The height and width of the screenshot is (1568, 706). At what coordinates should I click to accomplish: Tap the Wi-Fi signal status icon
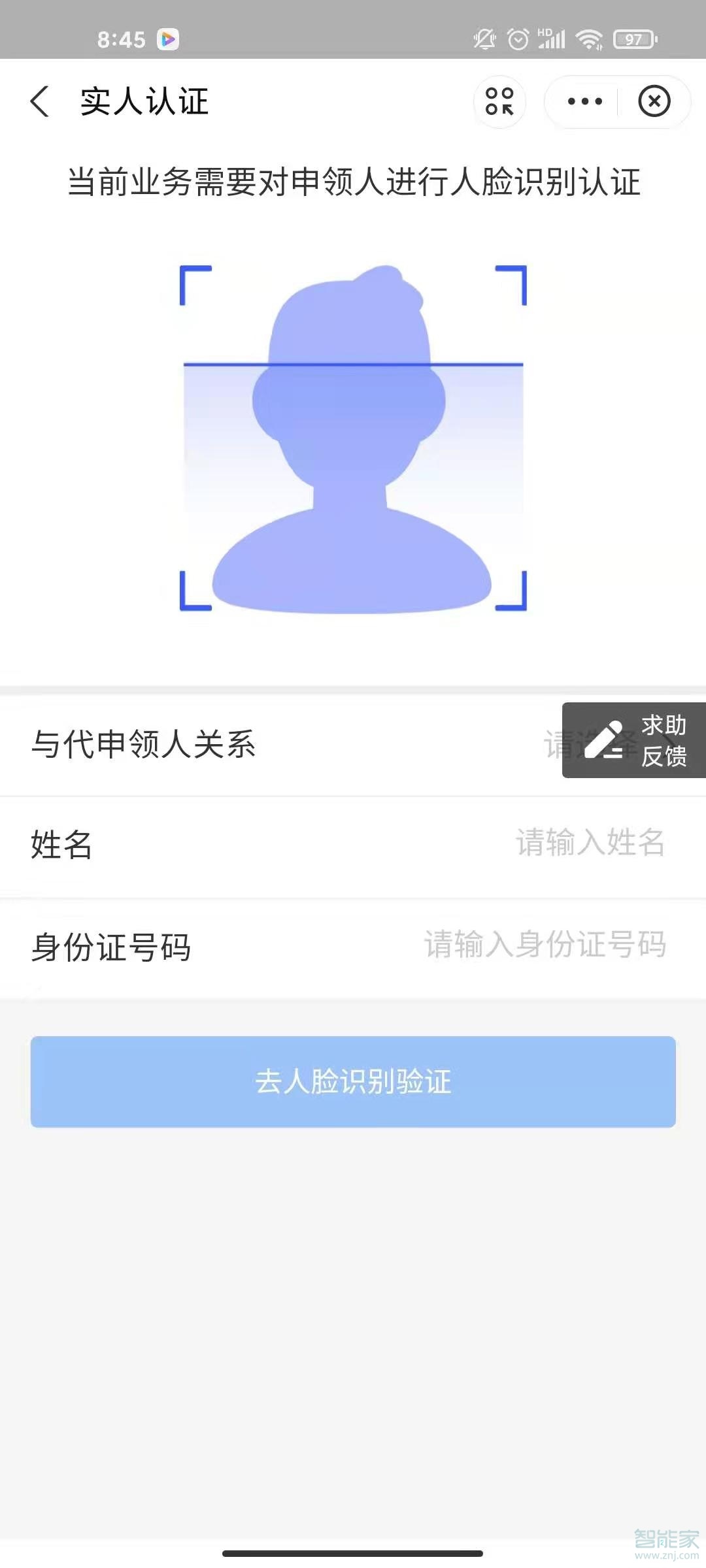tap(587, 41)
